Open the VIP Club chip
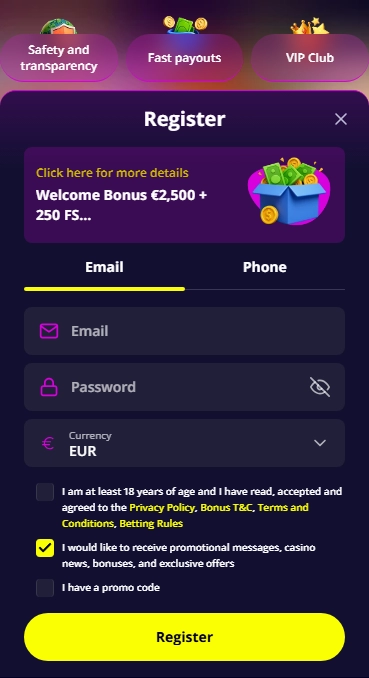Image resolution: width=369 pixels, height=678 pixels. (310, 58)
